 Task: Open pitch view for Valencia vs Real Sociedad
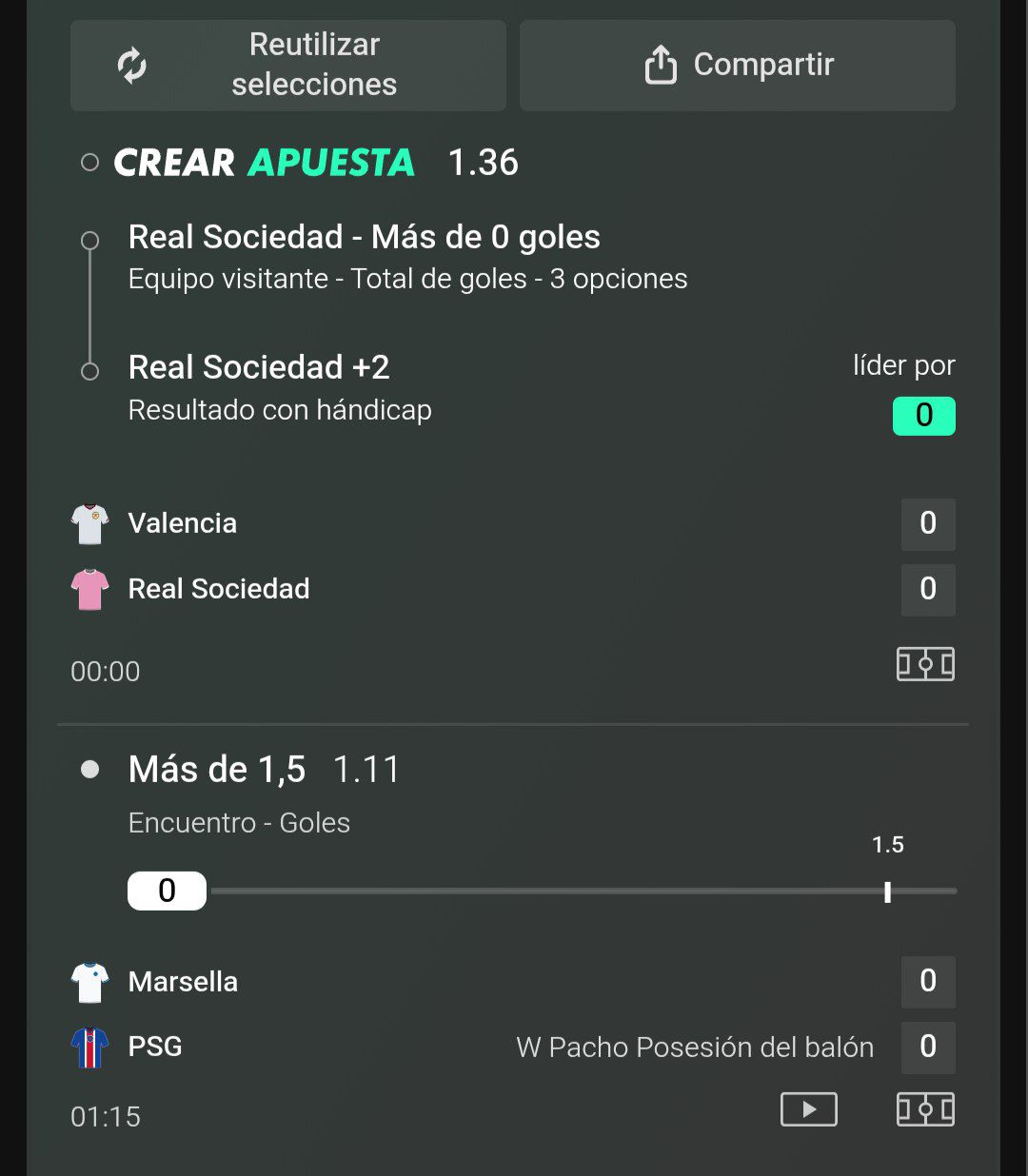pos(925,664)
